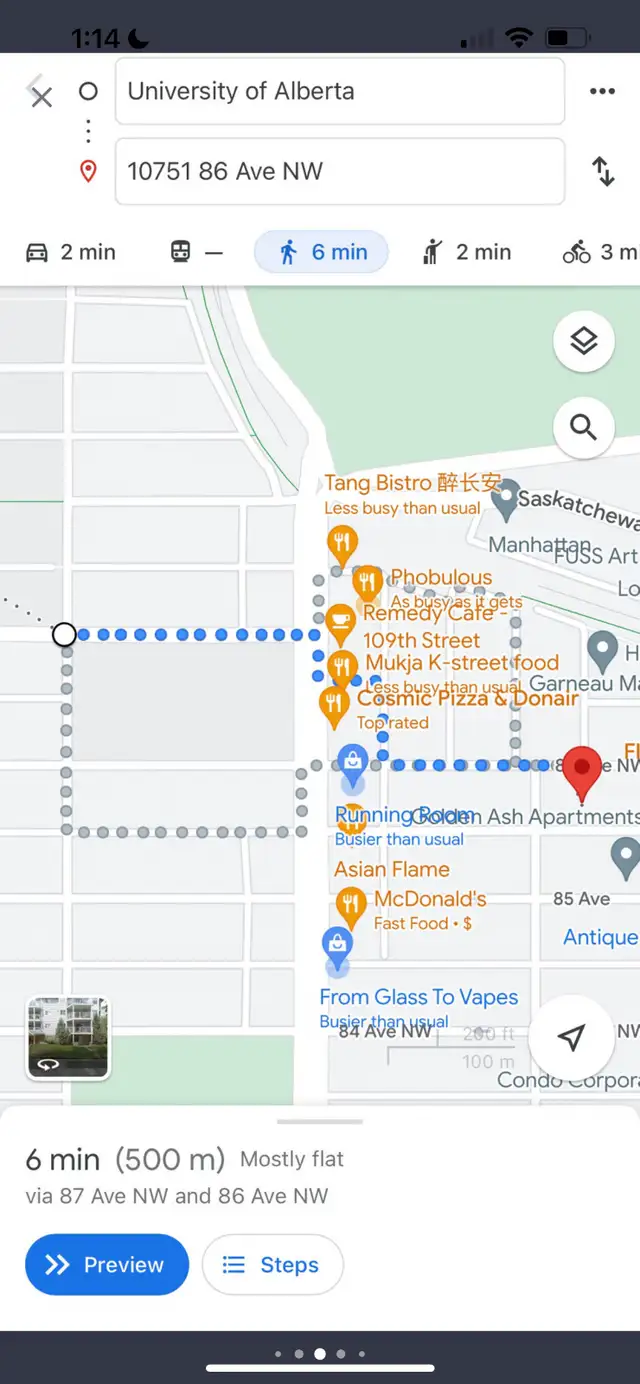View the route Steps
Screen dimensions: 640x1384
point(273,1265)
